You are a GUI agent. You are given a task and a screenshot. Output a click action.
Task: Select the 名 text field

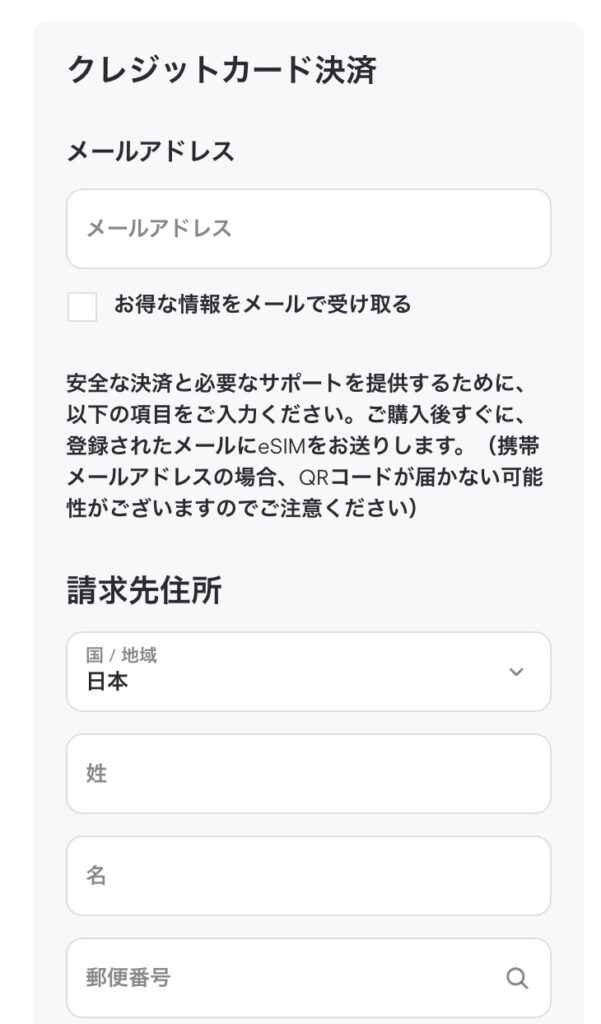click(308, 875)
